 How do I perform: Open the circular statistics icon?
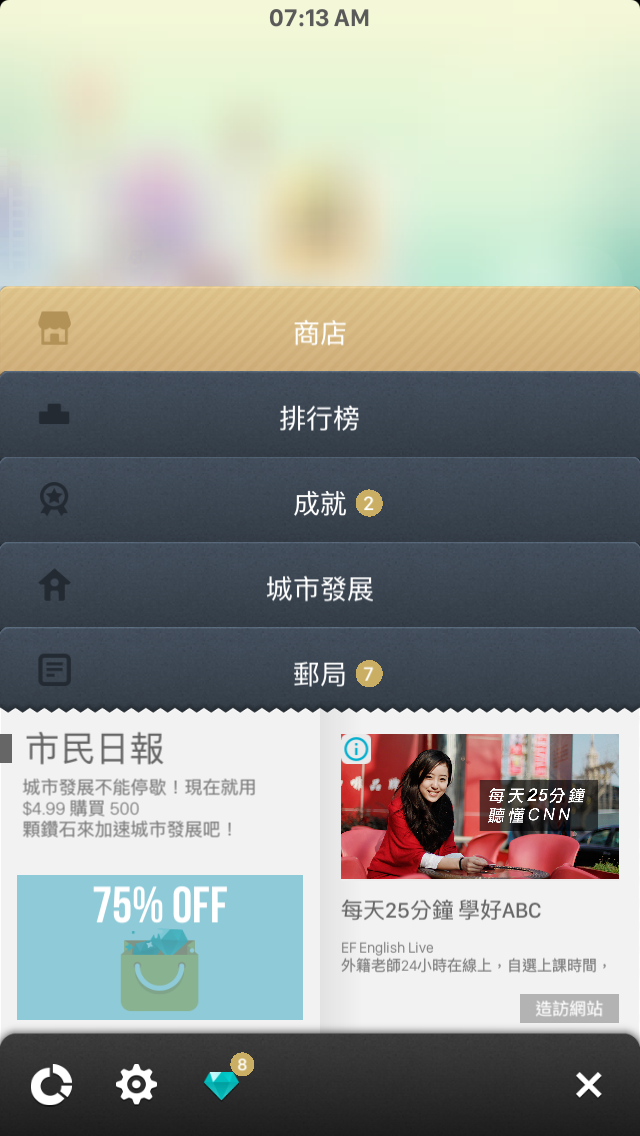point(51,1085)
